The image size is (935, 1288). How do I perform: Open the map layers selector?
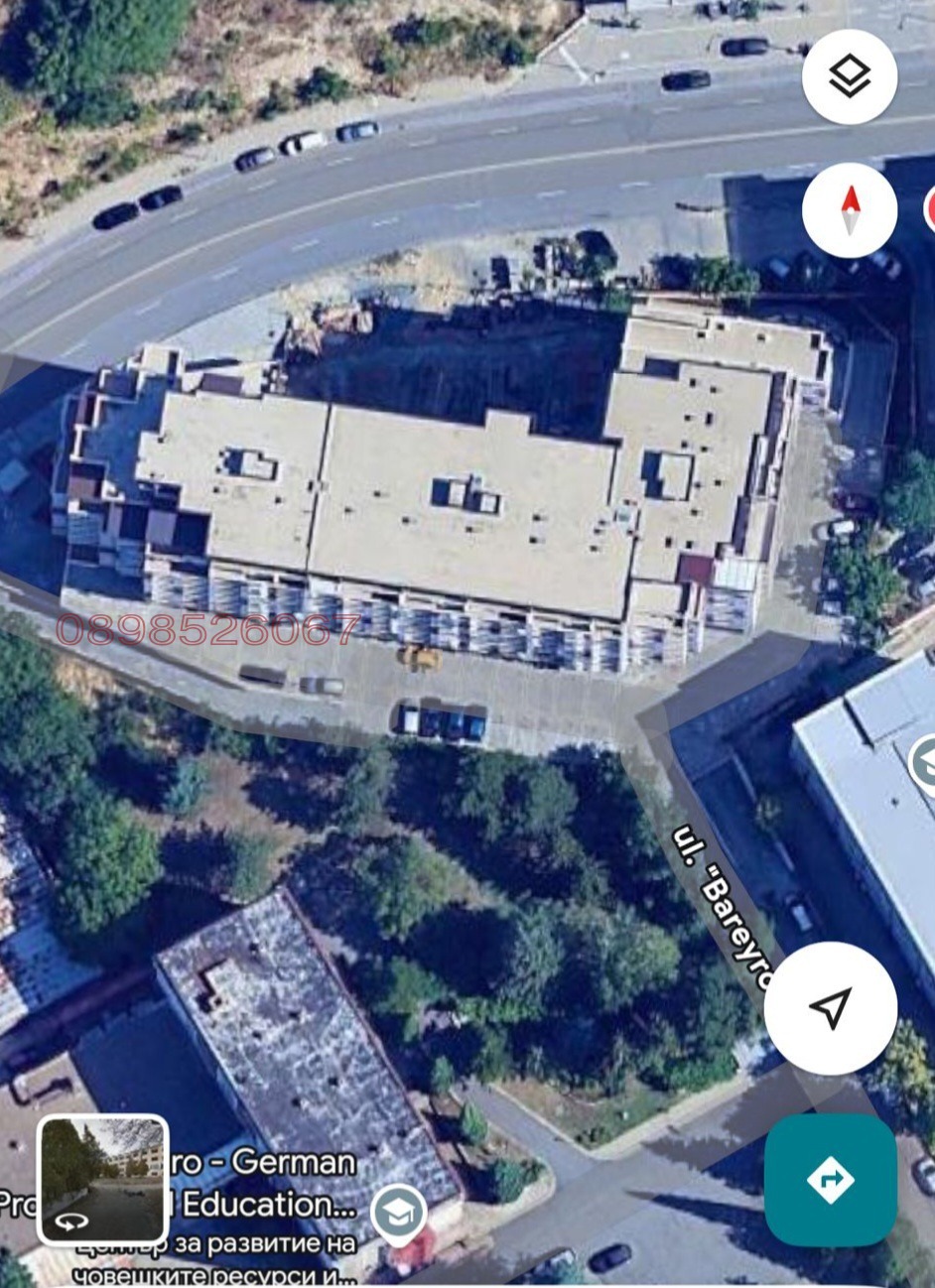coord(850,76)
